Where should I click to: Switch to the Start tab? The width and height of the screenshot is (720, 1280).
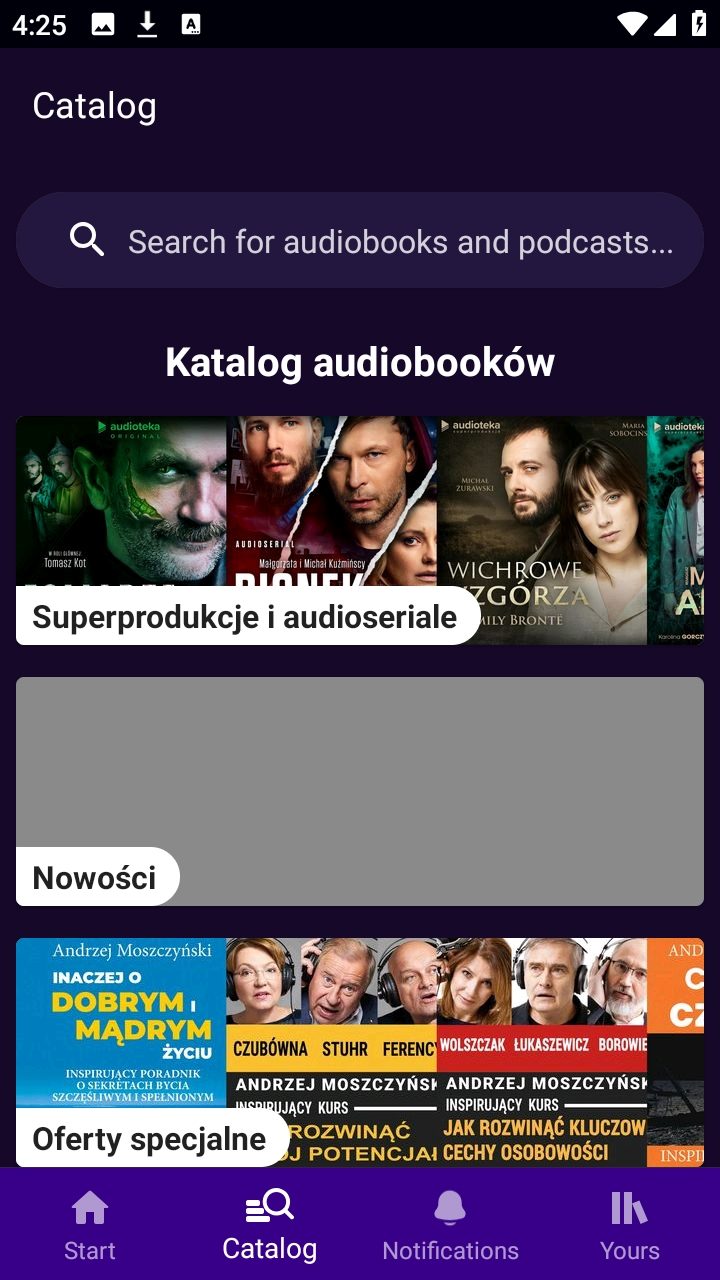click(90, 1225)
